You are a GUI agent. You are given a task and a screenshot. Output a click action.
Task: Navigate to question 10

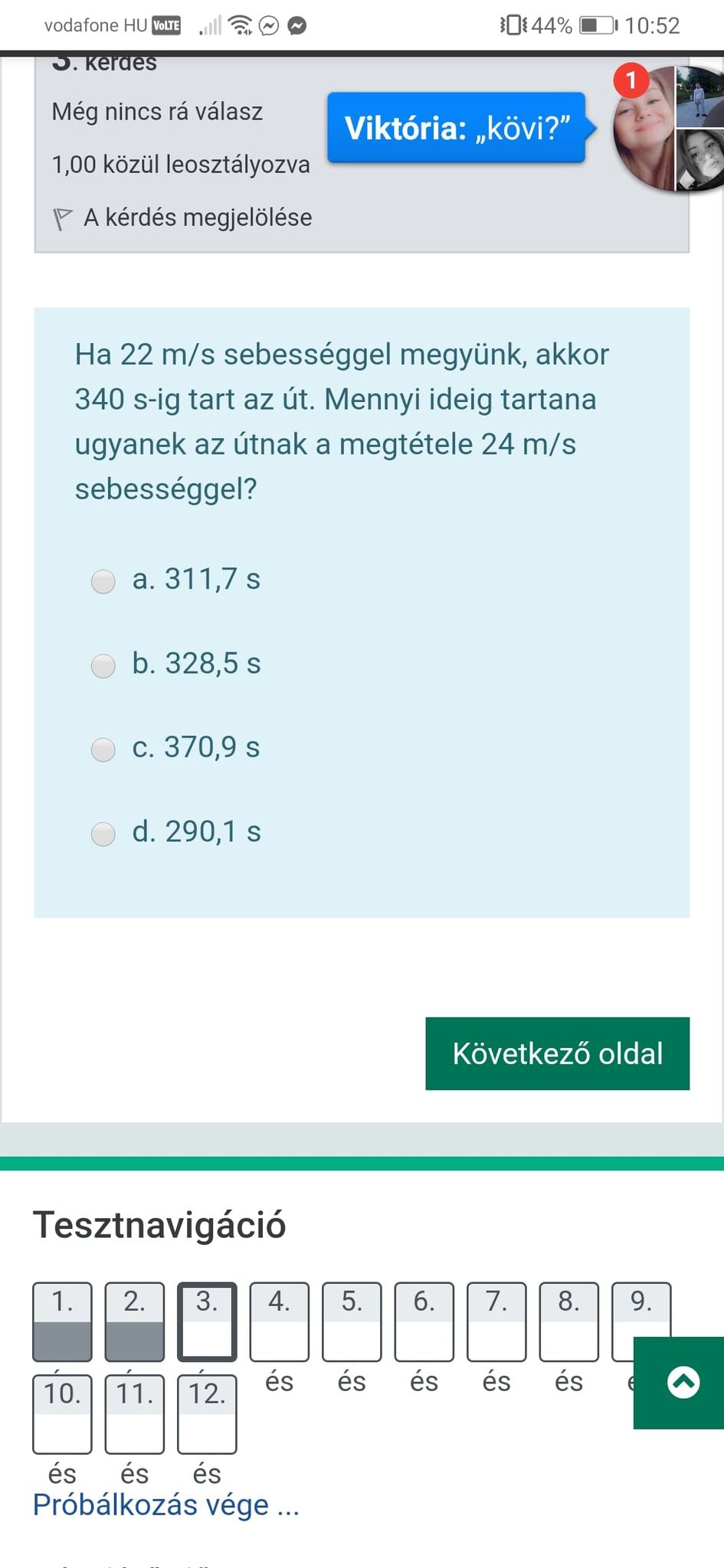[x=62, y=1413]
